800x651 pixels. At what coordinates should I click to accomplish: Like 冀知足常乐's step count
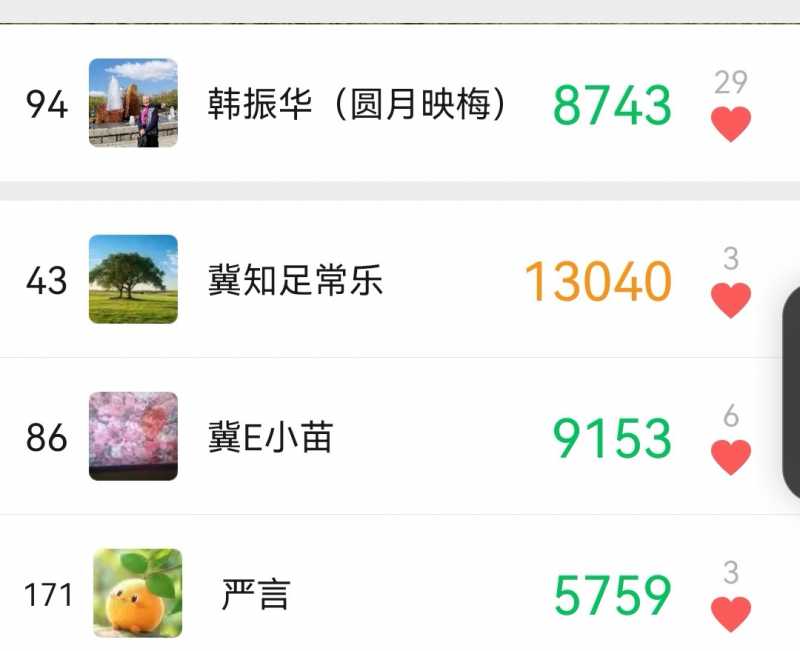pyautogui.click(x=730, y=300)
